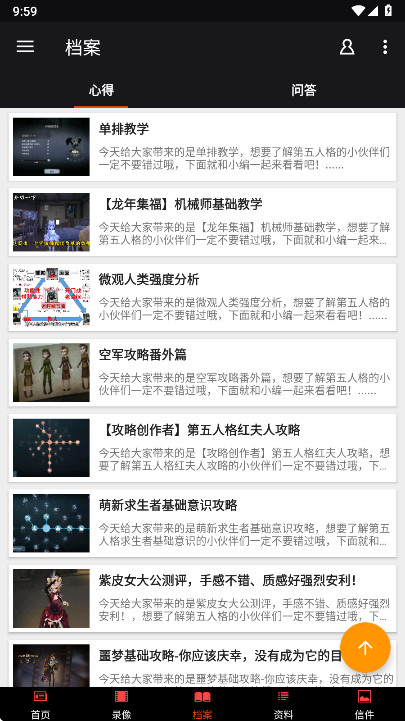
Task: Open 空军攻略番外篇 article
Action: click(x=202, y=373)
